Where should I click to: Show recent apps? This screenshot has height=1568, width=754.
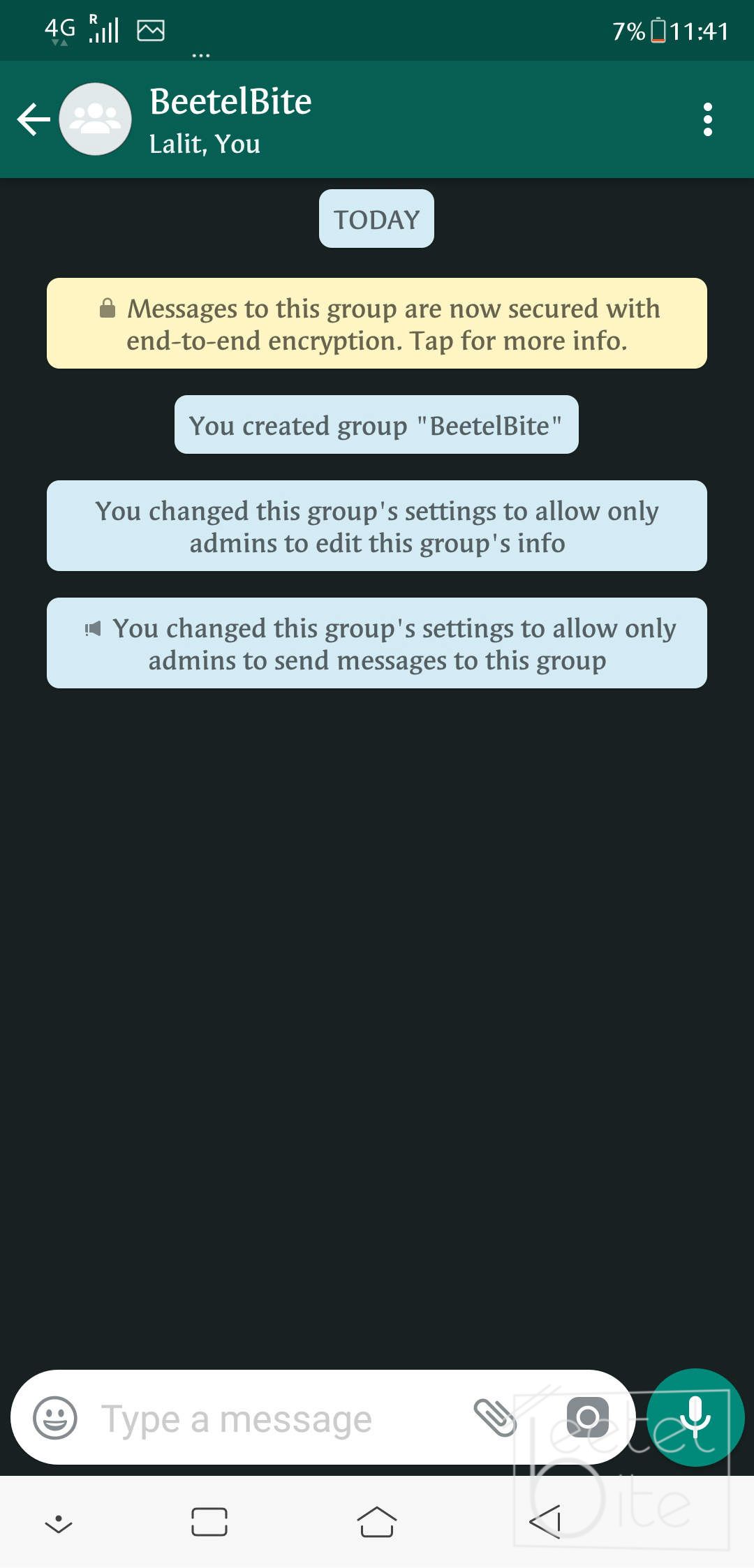pyautogui.click(x=209, y=1522)
